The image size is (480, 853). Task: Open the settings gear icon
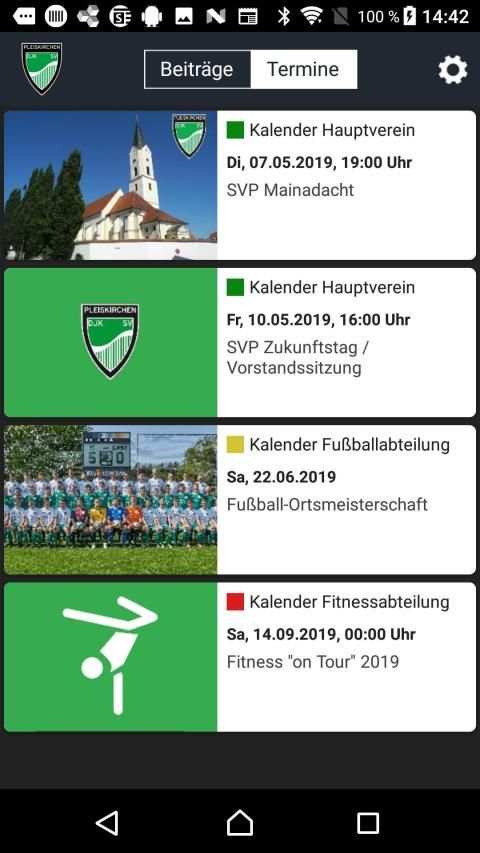click(x=453, y=70)
